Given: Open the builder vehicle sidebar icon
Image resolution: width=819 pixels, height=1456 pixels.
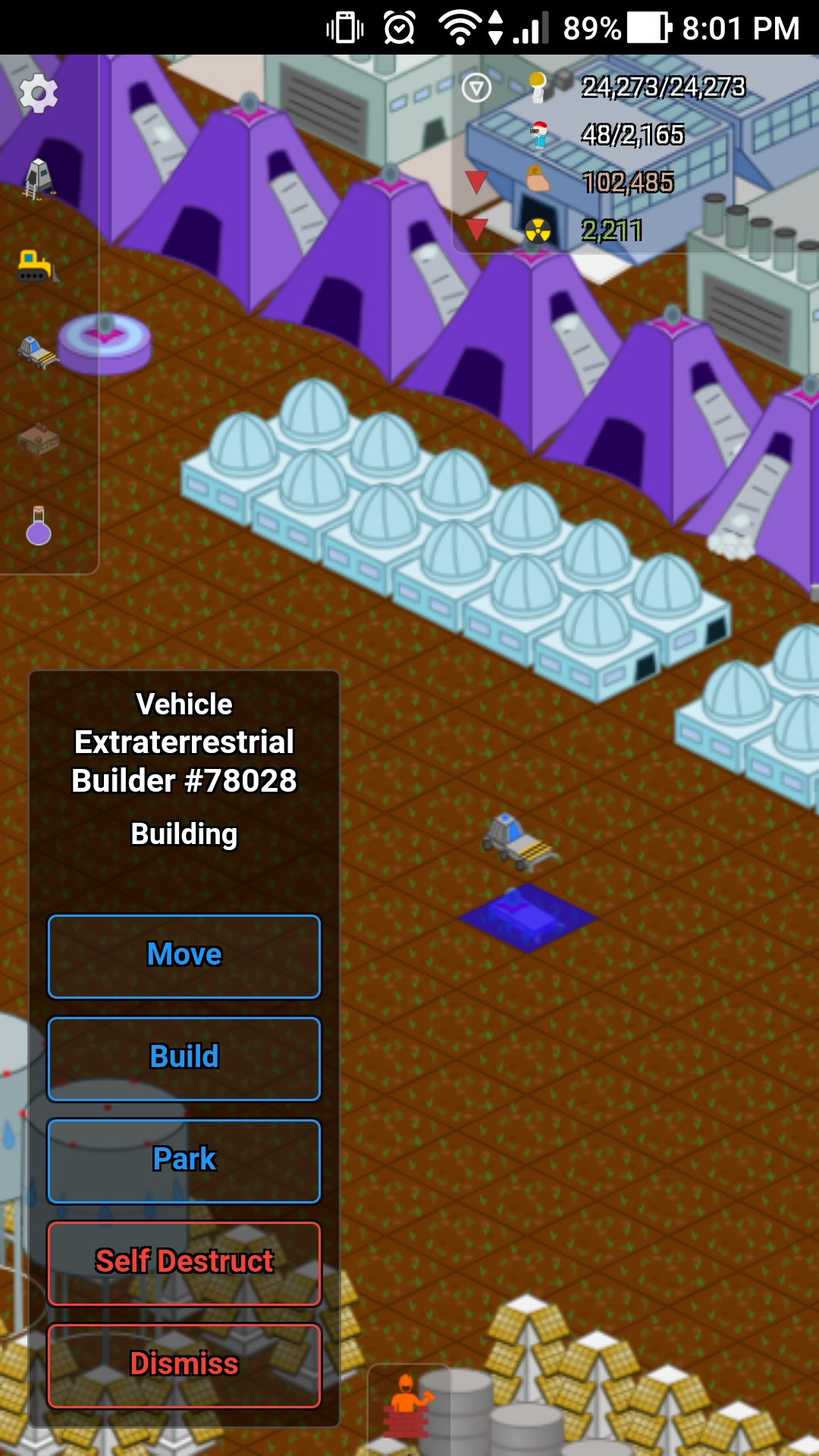Looking at the screenshot, I should tap(38, 352).
